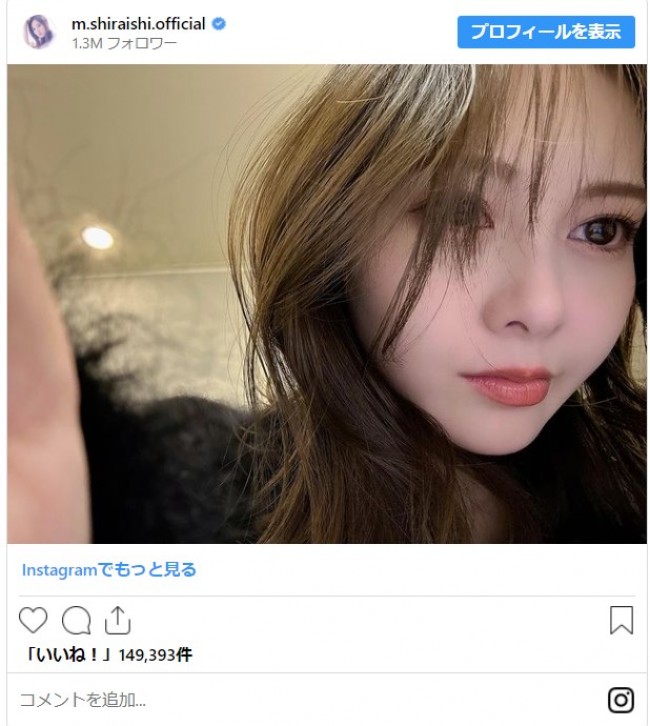Like the post with heart icon

coord(33,620)
